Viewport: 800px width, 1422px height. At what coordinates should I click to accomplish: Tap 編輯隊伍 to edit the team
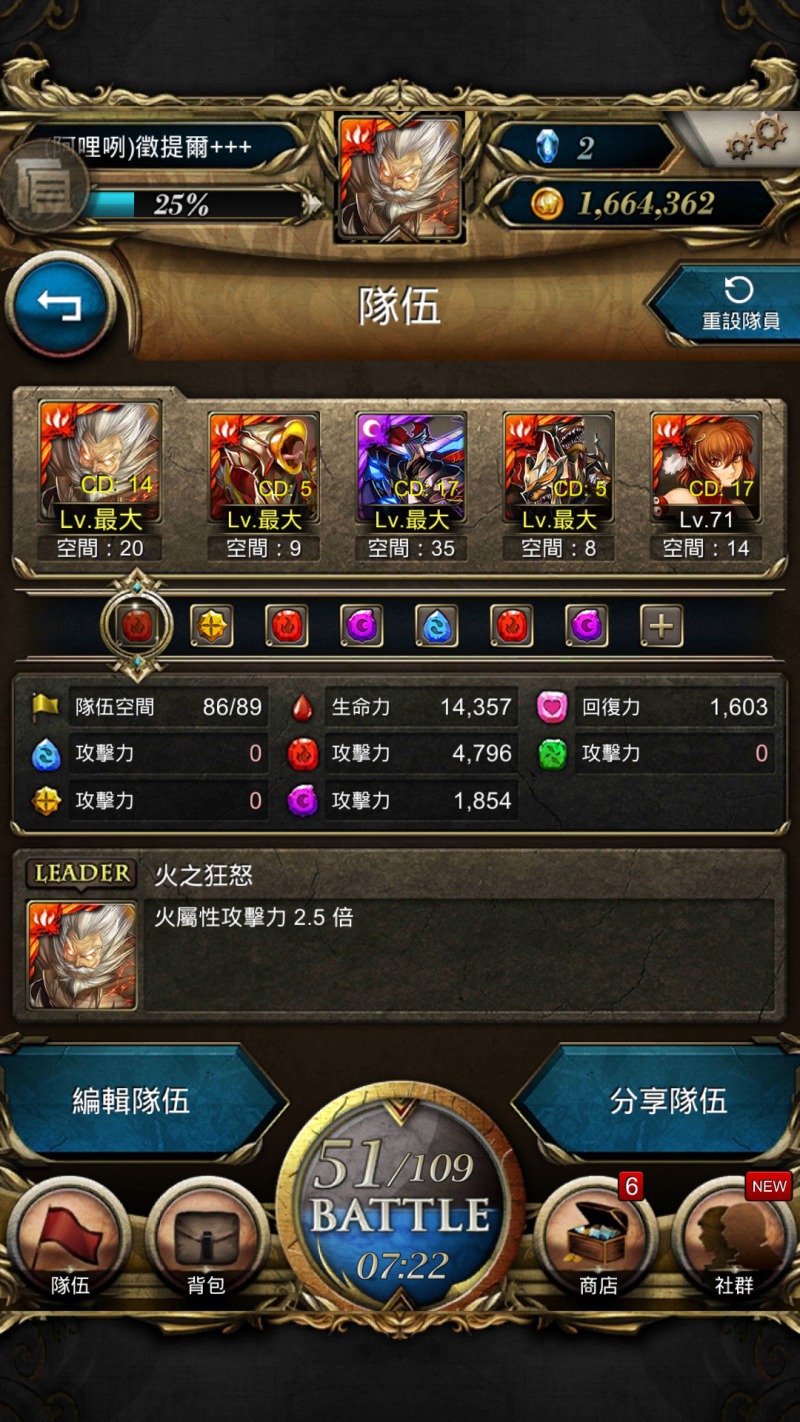click(x=135, y=1102)
